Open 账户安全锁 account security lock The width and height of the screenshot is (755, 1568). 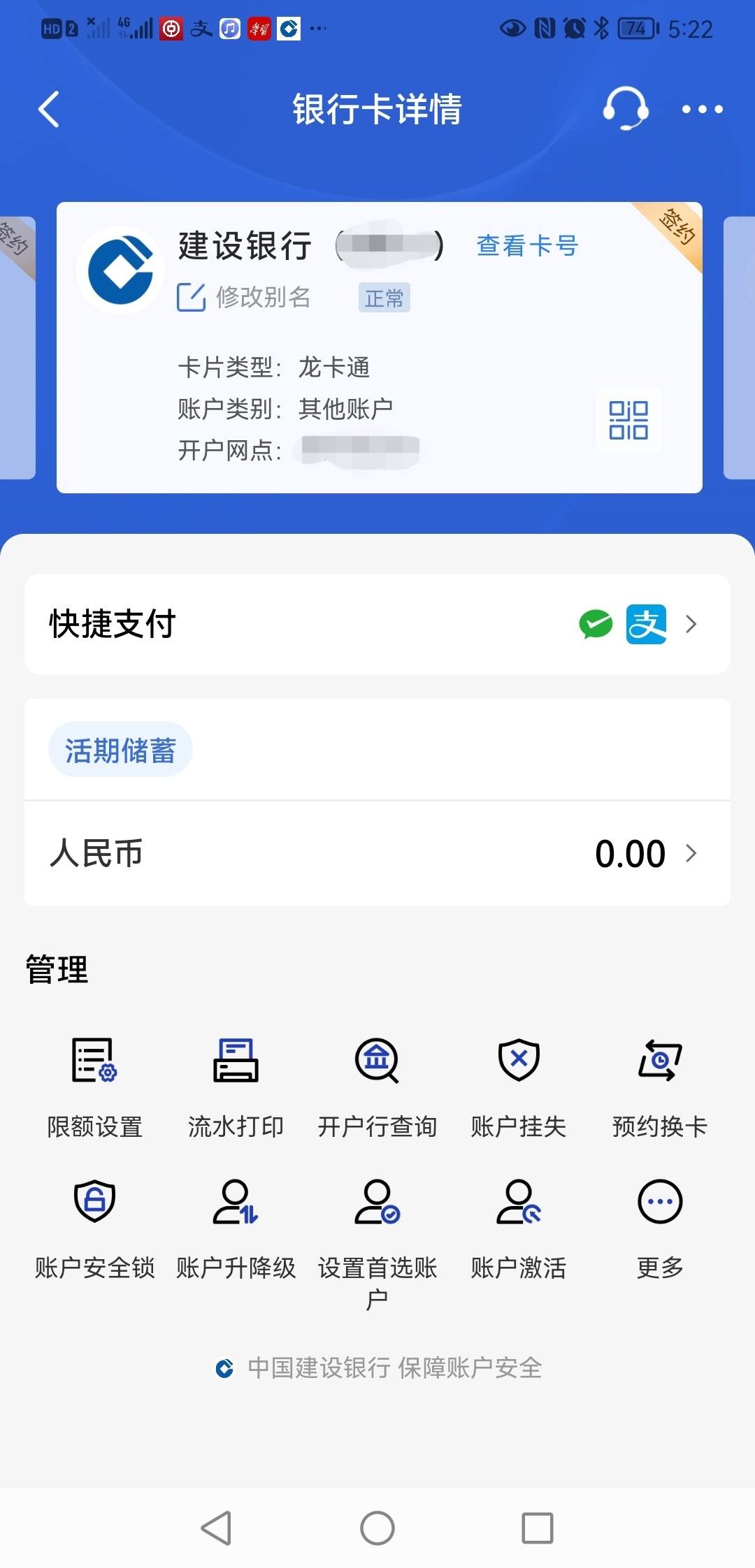(94, 1223)
